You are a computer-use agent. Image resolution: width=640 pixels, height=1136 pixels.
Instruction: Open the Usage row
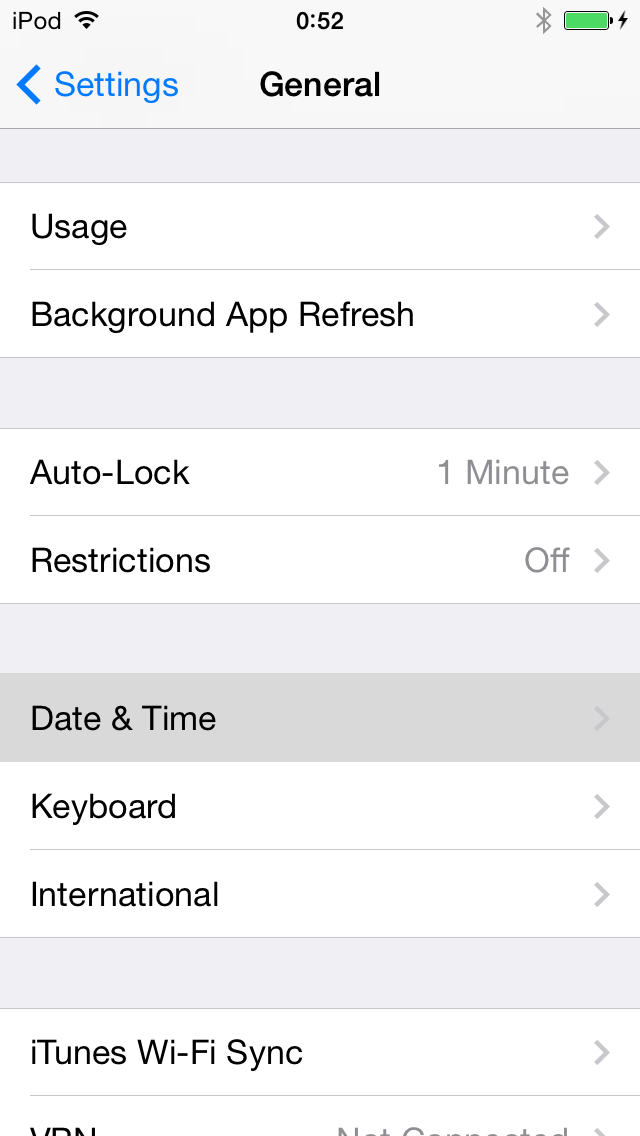[320, 227]
